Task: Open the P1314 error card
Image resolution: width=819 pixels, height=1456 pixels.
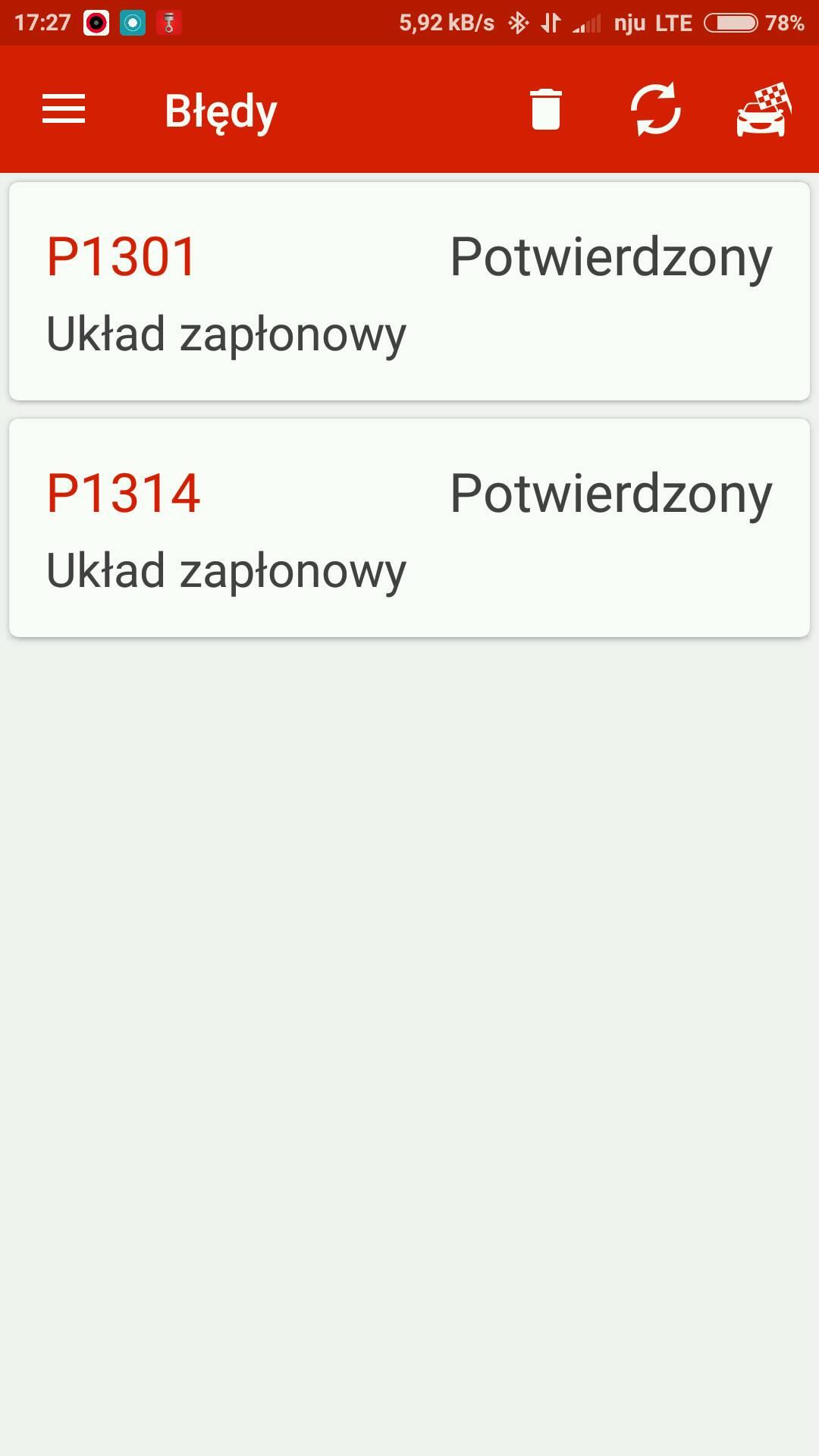Action: click(409, 528)
